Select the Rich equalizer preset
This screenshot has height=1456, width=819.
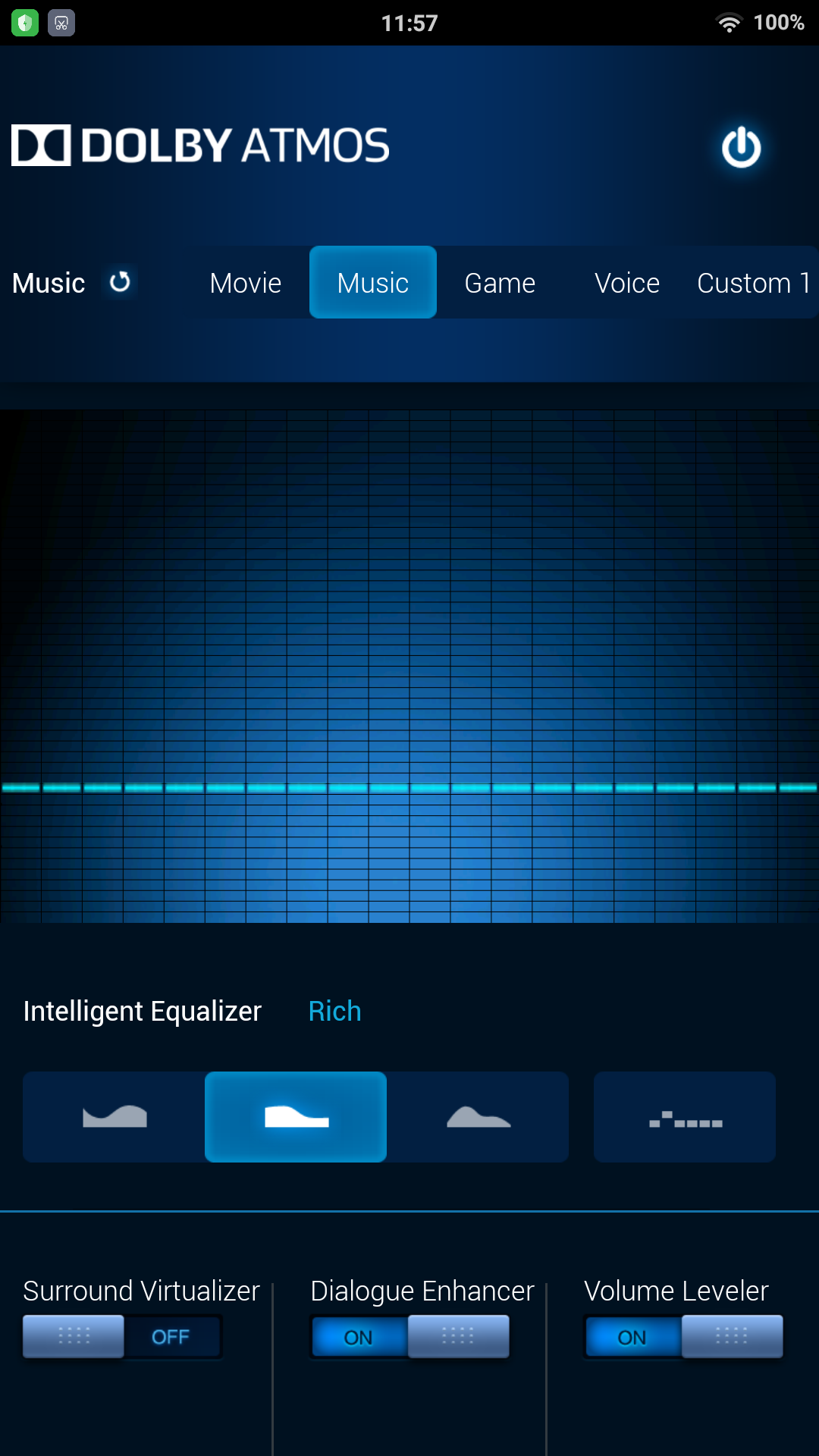click(296, 1117)
